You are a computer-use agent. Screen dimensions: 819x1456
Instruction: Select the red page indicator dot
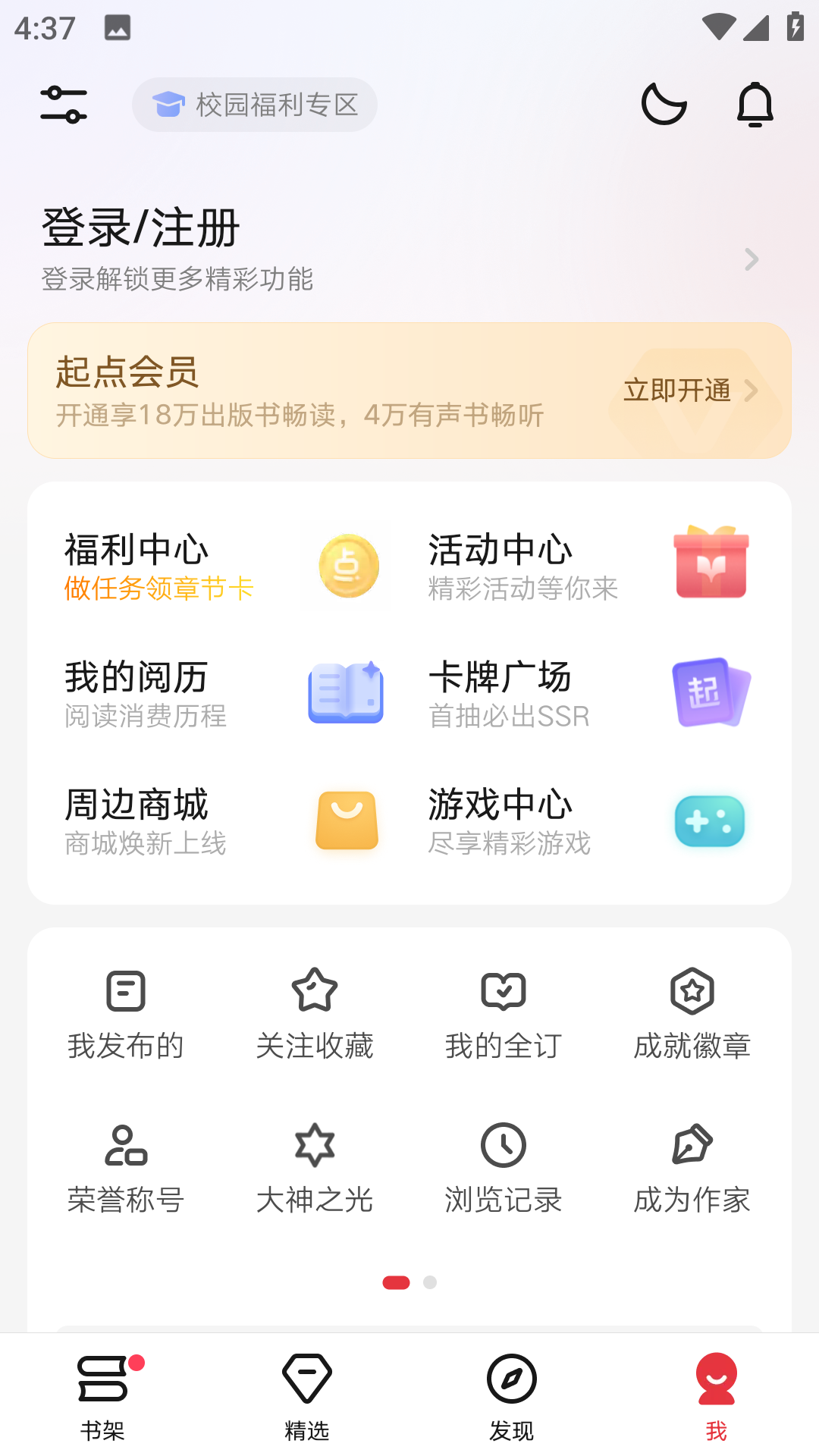tap(397, 1284)
